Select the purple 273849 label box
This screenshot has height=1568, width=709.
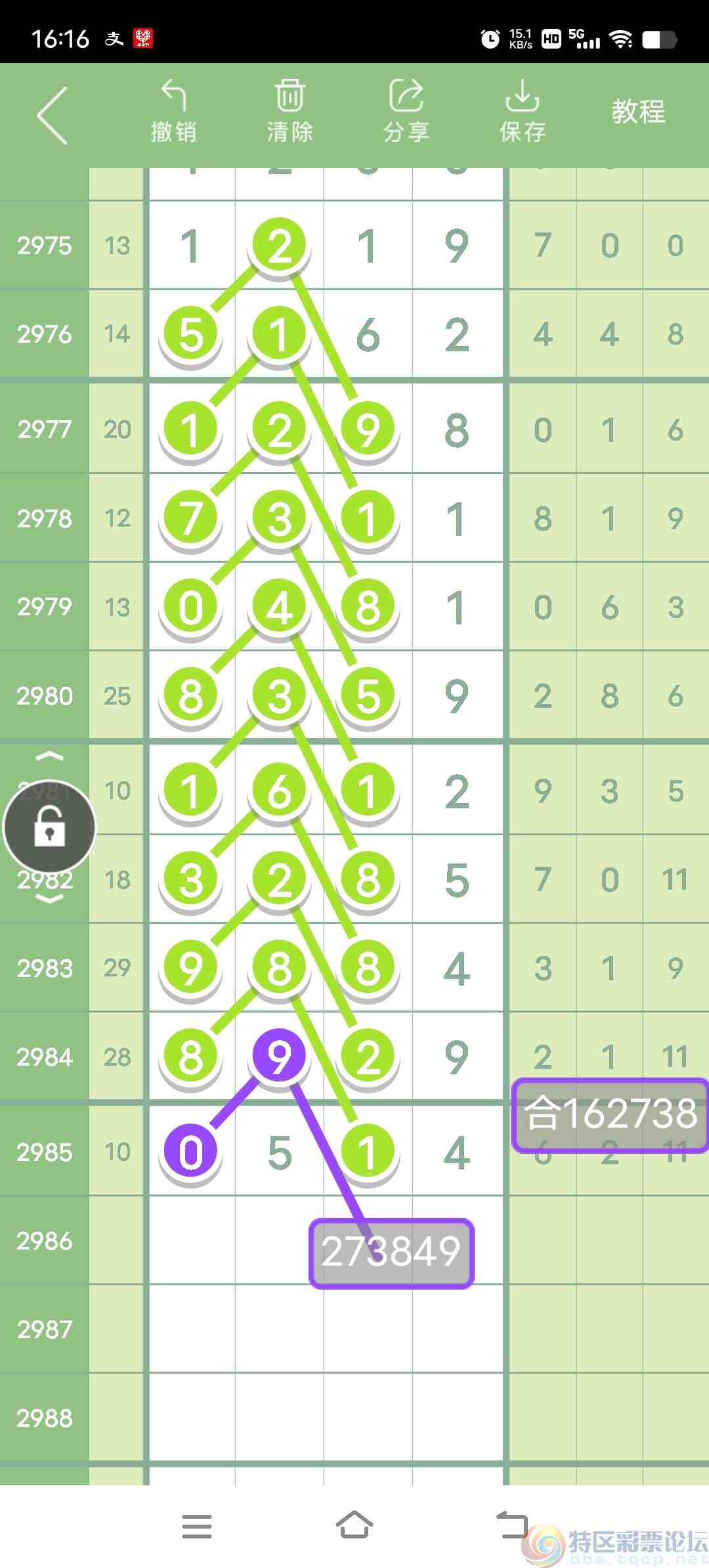391,1251
